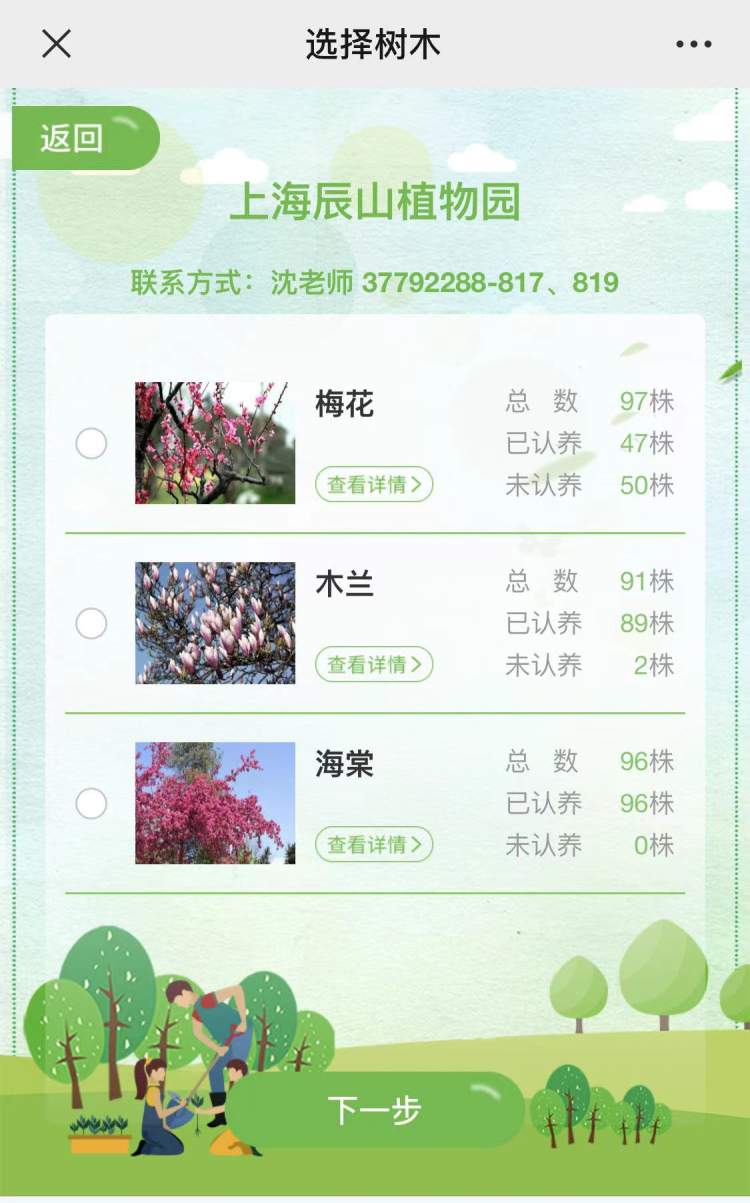Select the 海棠 radio button
The height and width of the screenshot is (1203, 750).
click(x=91, y=803)
